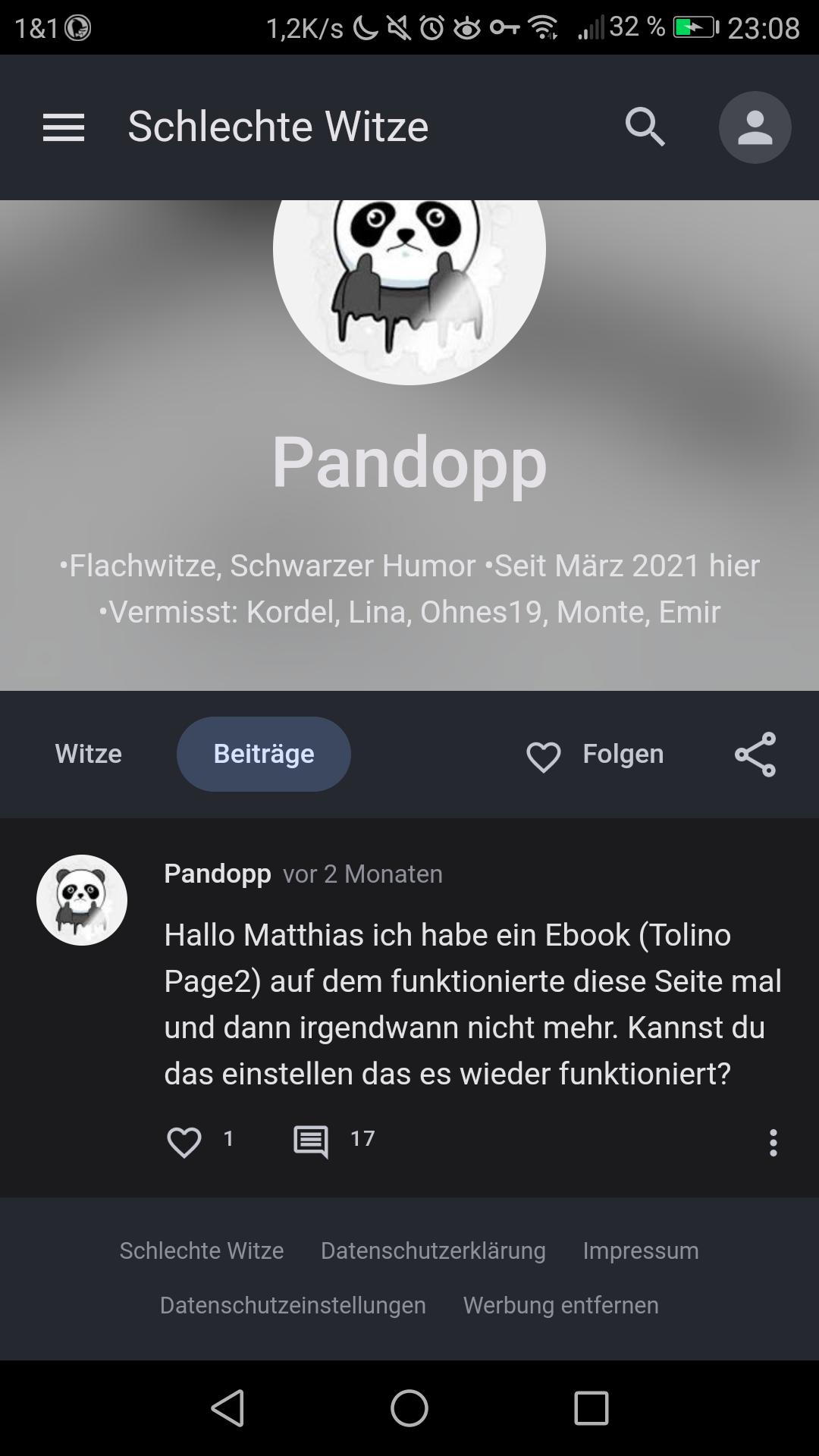Go back with the system back button
The width and height of the screenshot is (819, 1456).
(x=227, y=1408)
